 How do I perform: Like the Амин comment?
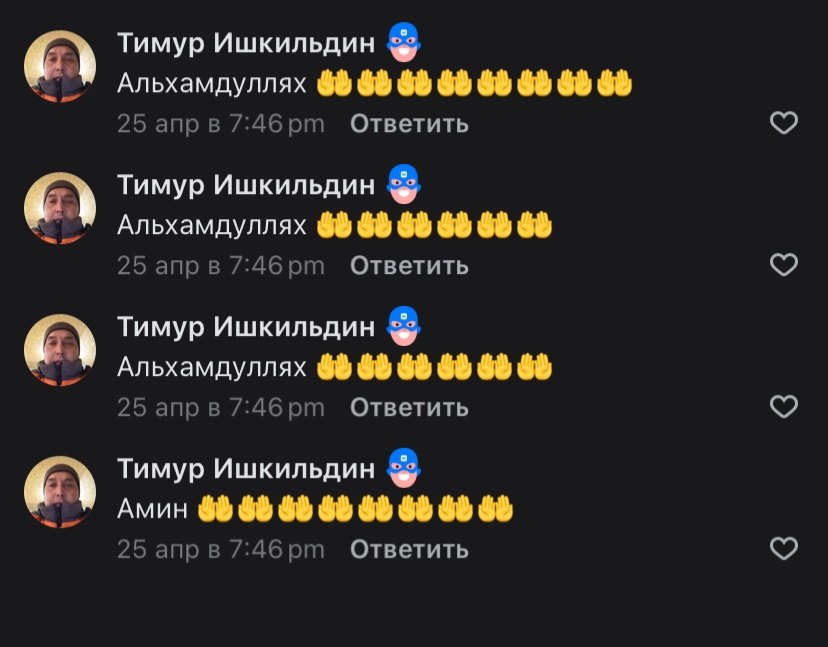click(784, 548)
